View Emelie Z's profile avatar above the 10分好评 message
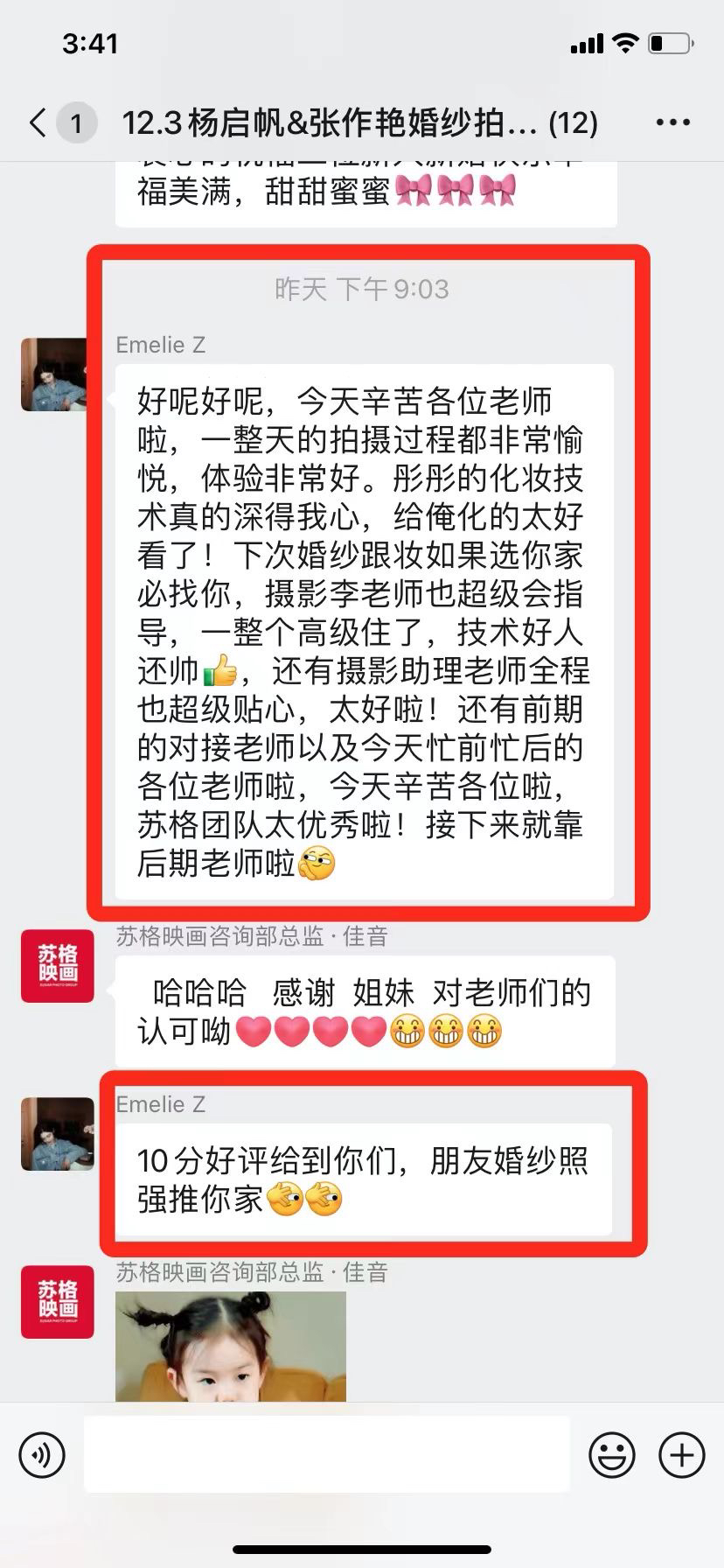This screenshot has width=724, height=1568. point(58,1134)
